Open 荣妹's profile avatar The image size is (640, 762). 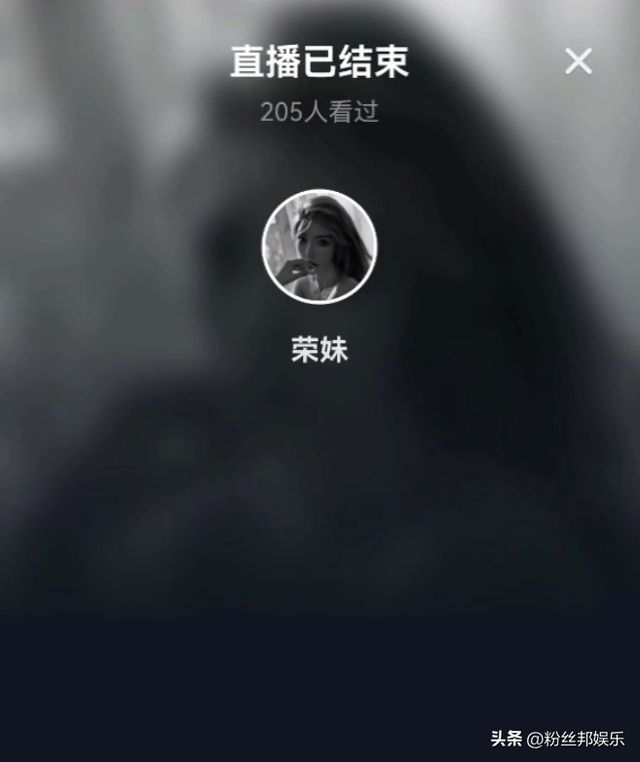tap(319, 247)
